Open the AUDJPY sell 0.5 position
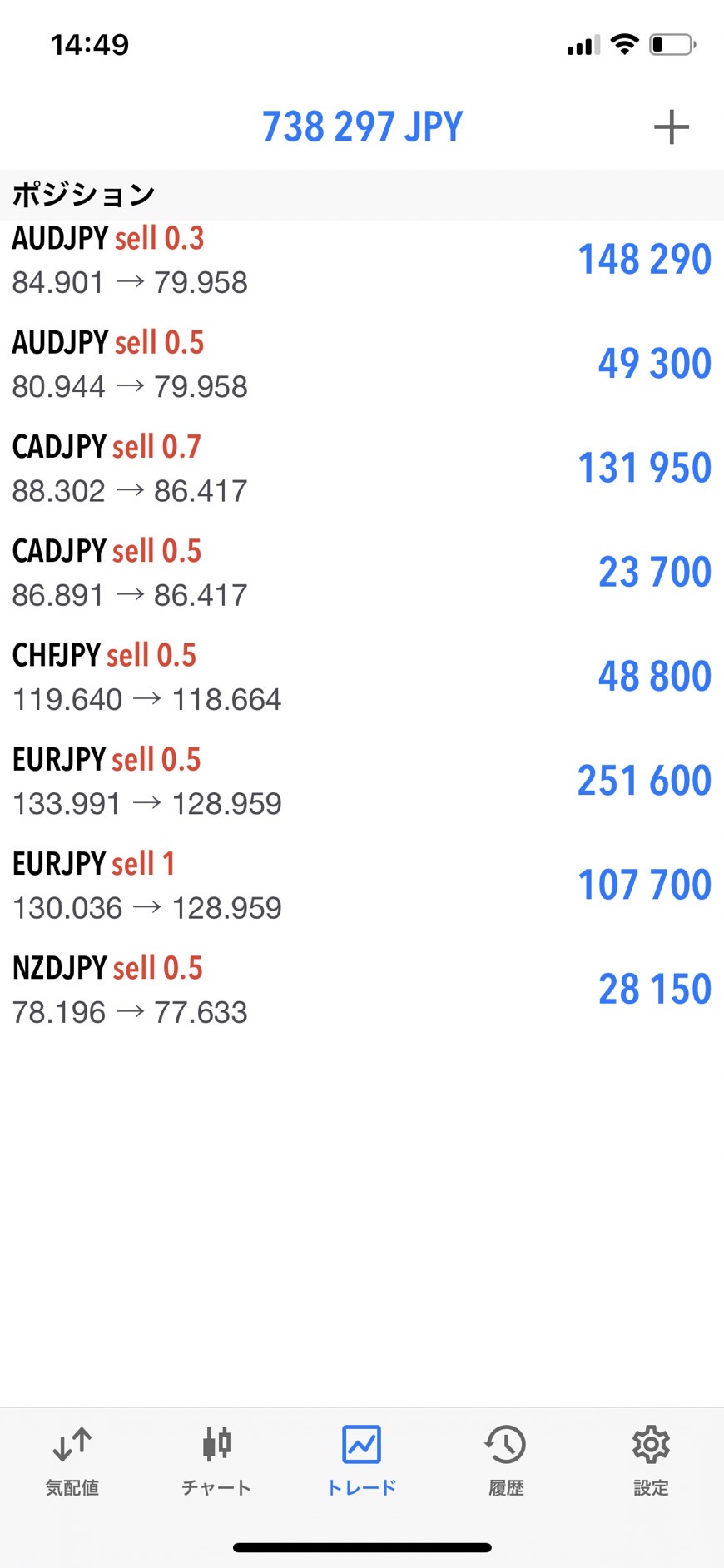 [362, 364]
